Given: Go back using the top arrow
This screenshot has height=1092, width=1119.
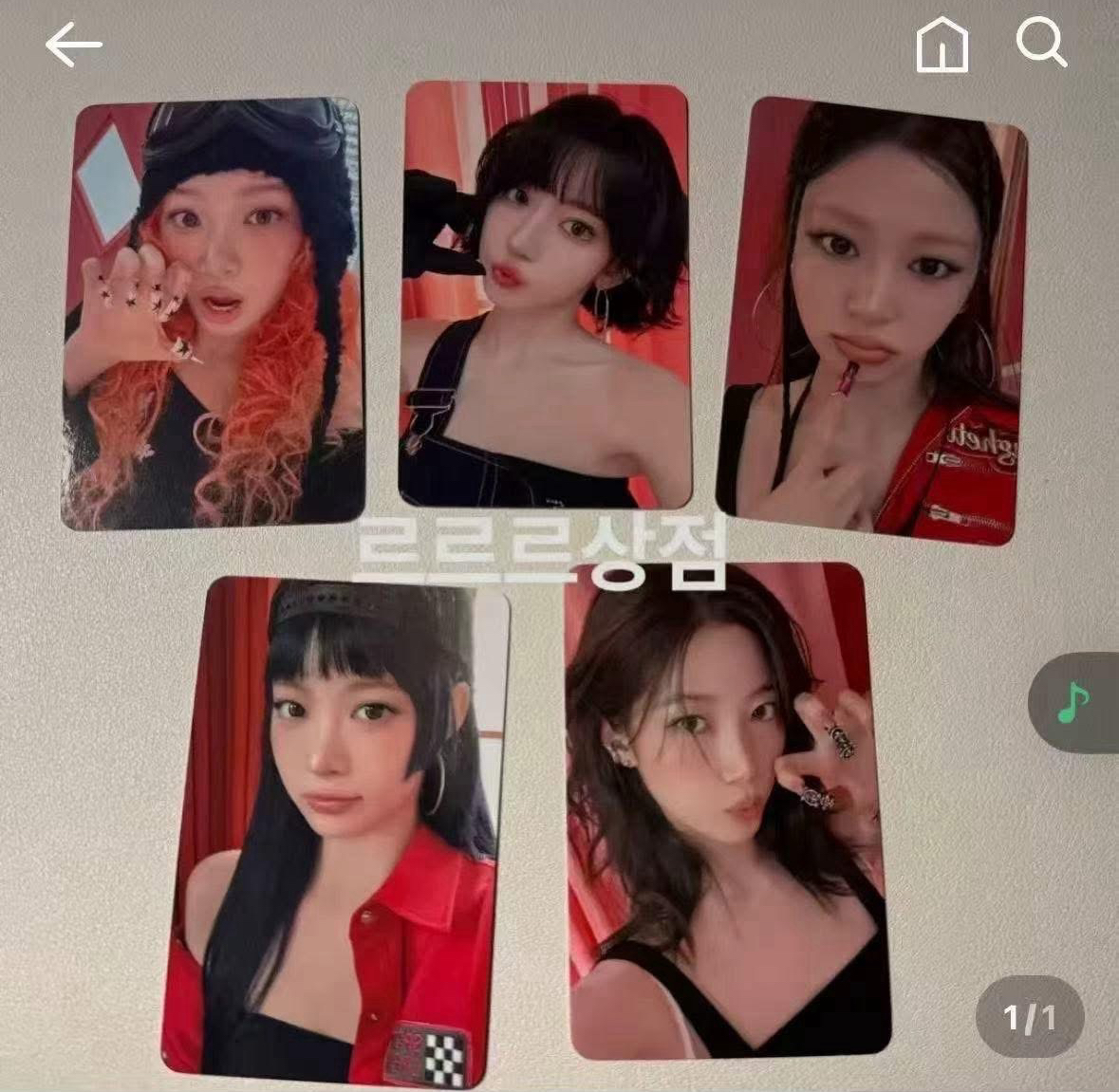Looking at the screenshot, I should pos(74,46).
